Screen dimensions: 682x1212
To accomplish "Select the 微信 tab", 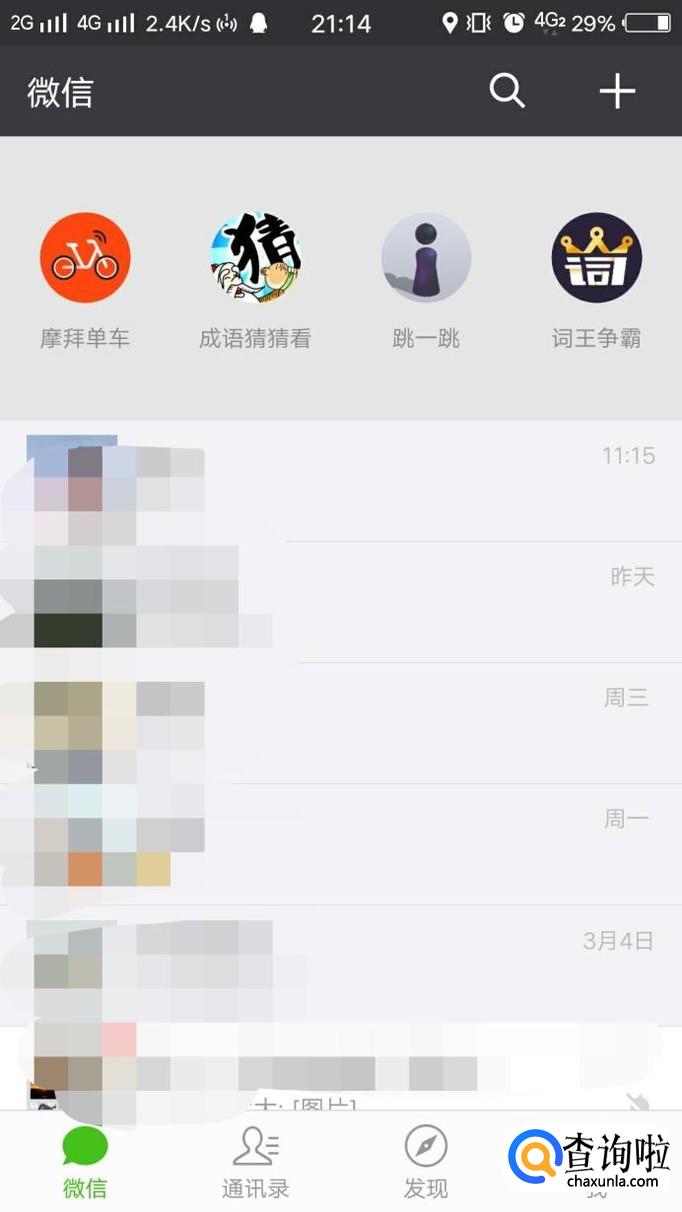I will click(x=85, y=1162).
